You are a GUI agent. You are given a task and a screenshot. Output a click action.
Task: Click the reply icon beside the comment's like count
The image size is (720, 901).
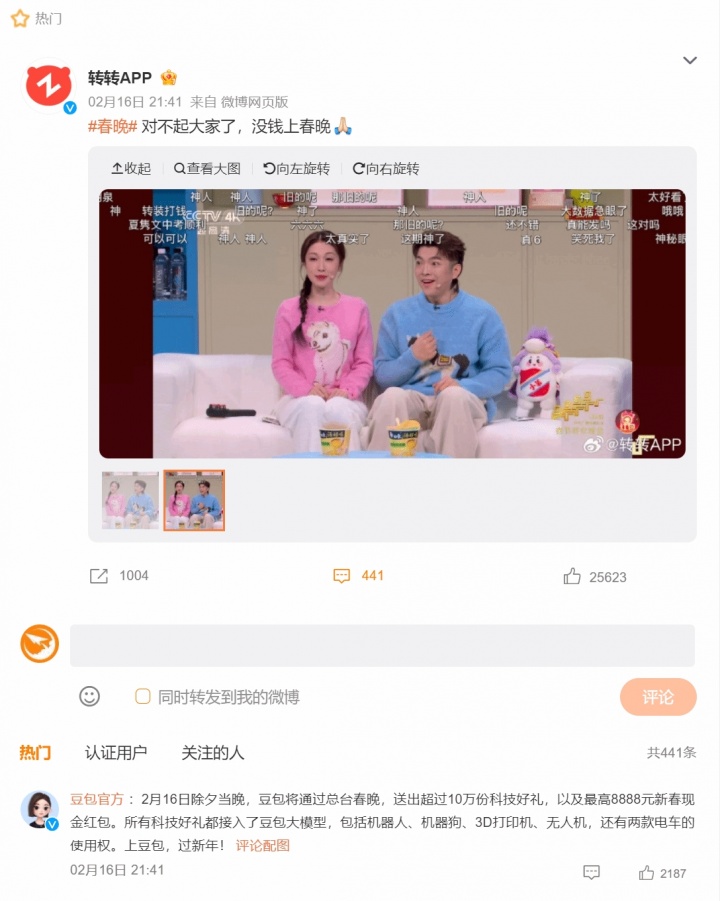click(591, 873)
